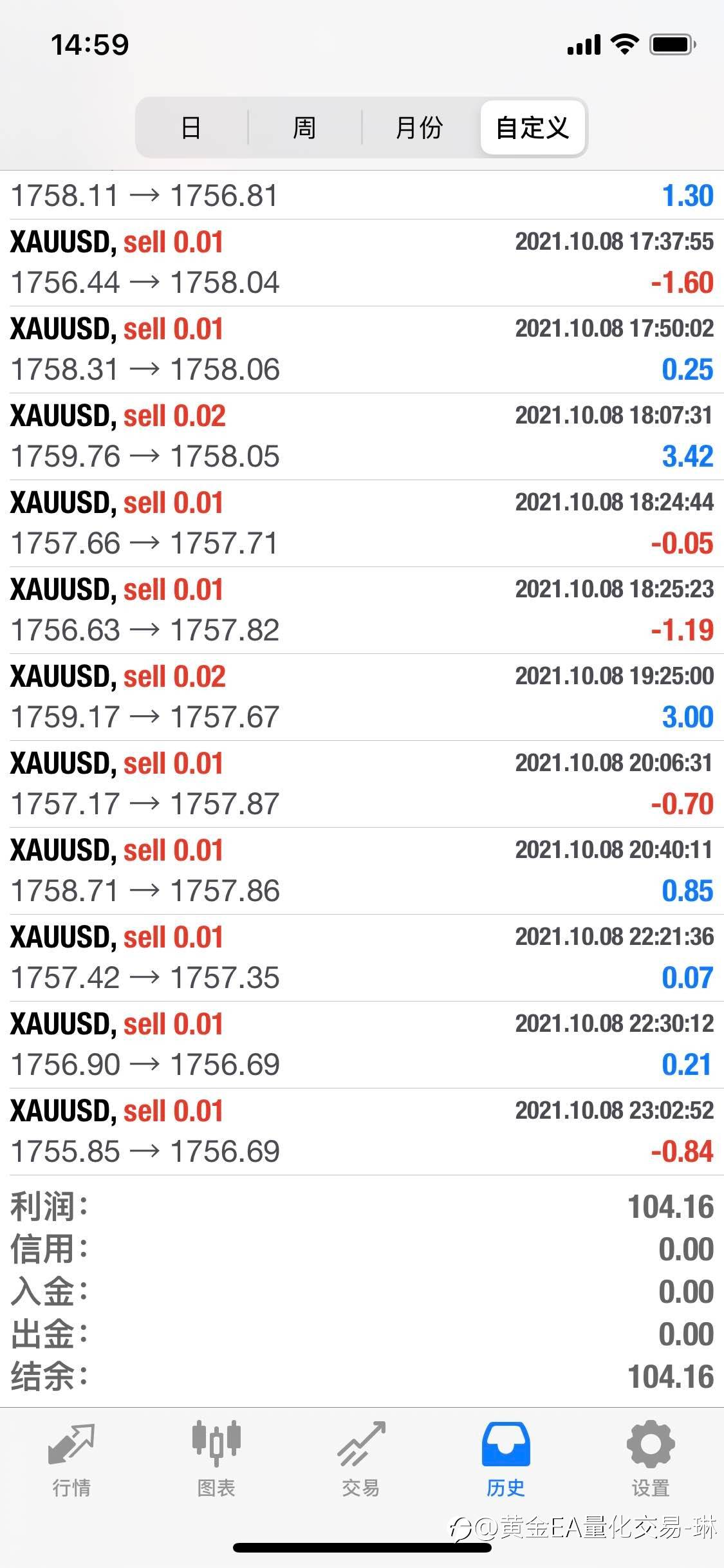724x1568 pixels.
Task: Open the 历史 history tab
Action: 506,1460
